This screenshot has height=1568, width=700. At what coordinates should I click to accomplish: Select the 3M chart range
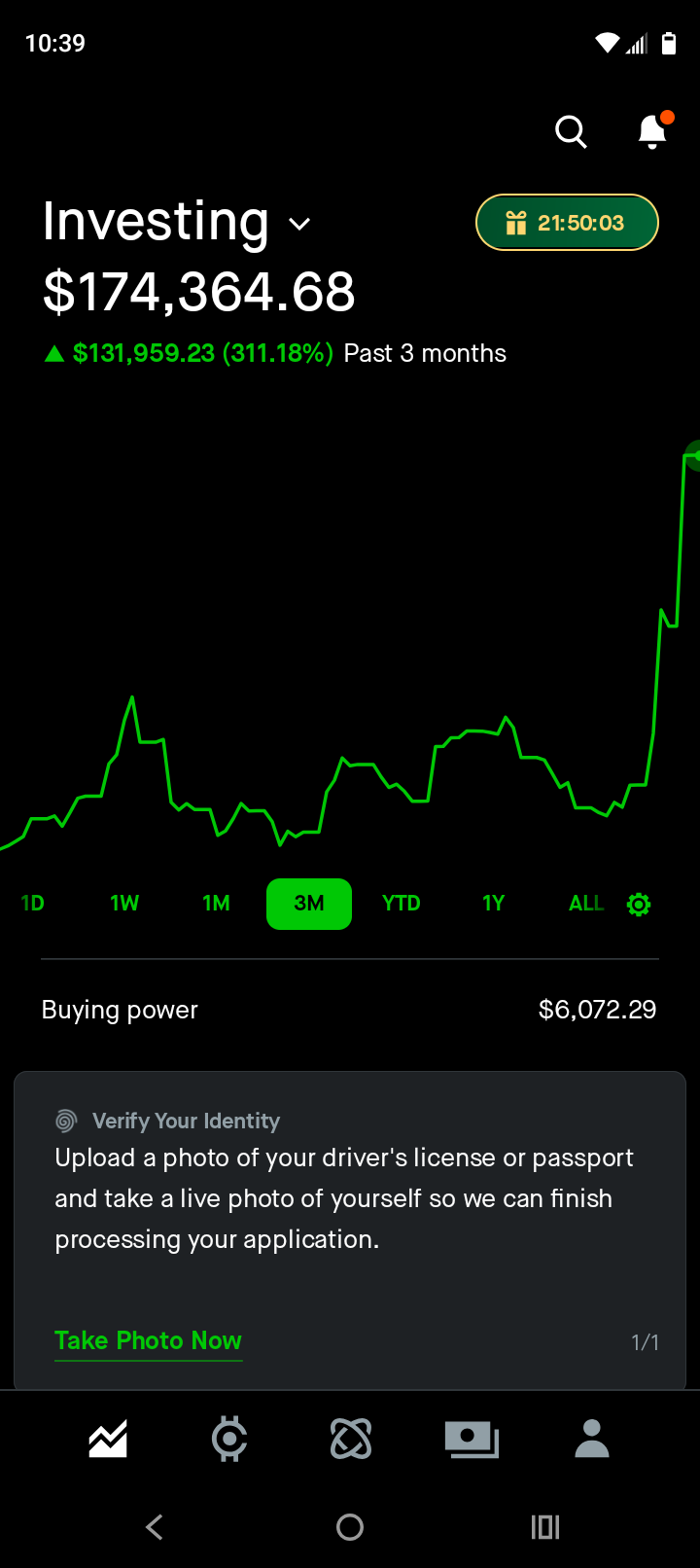coord(309,904)
